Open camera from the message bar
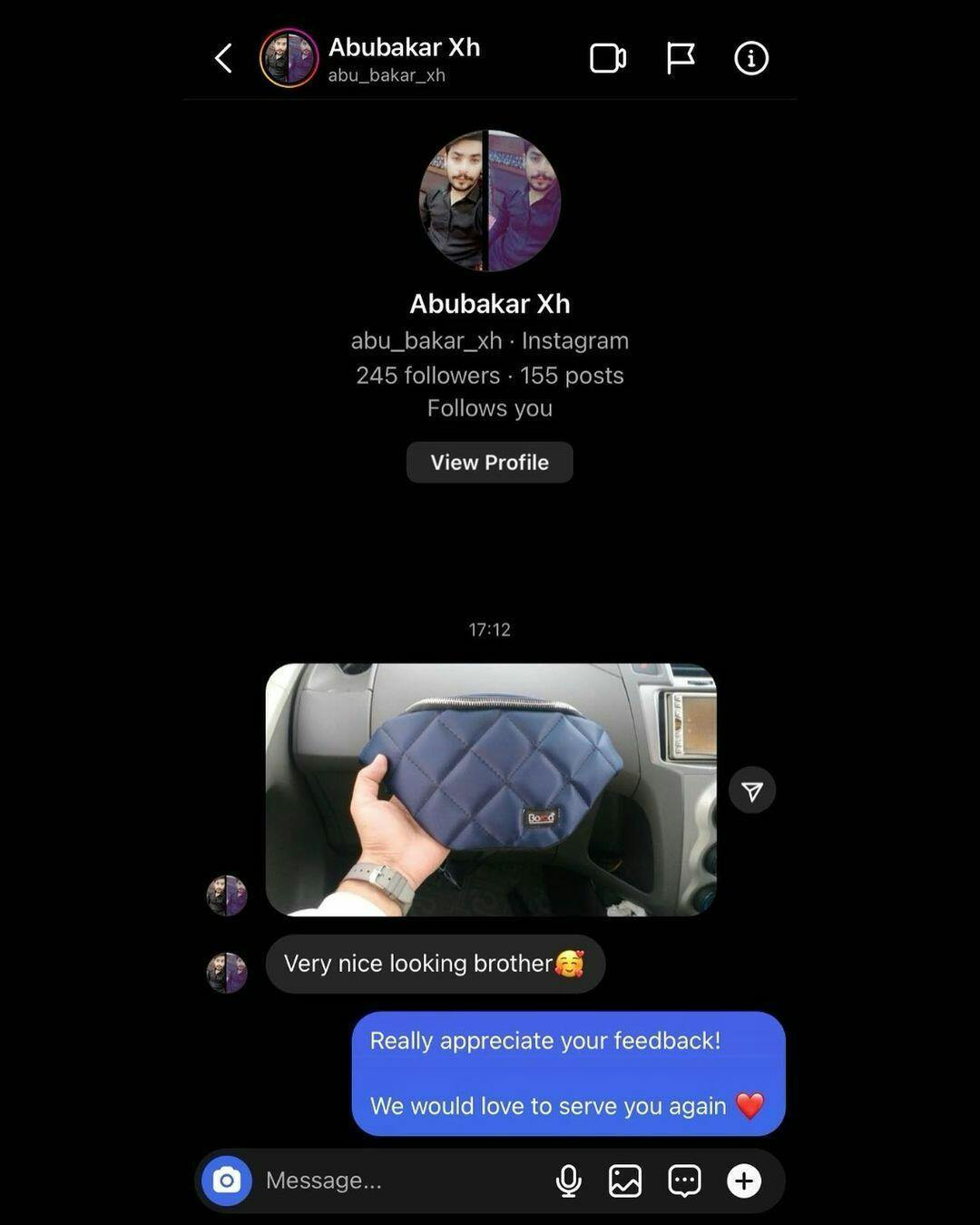The height and width of the screenshot is (1225, 980). point(227,1181)
